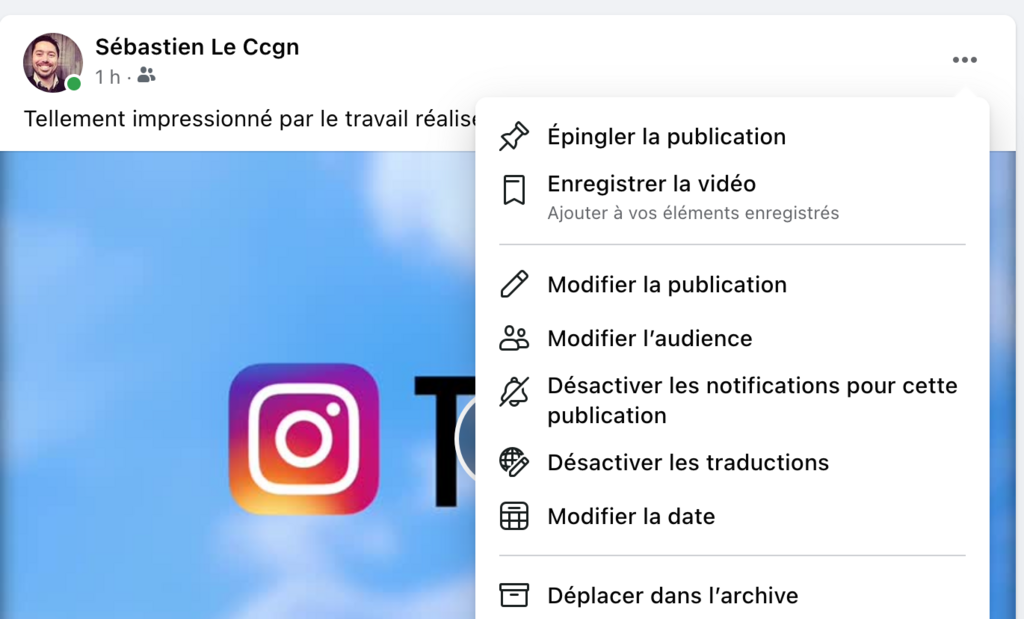Tap the three-dot options icon on the post
This screenshot has width=1024, height=619.
point(964,60)
